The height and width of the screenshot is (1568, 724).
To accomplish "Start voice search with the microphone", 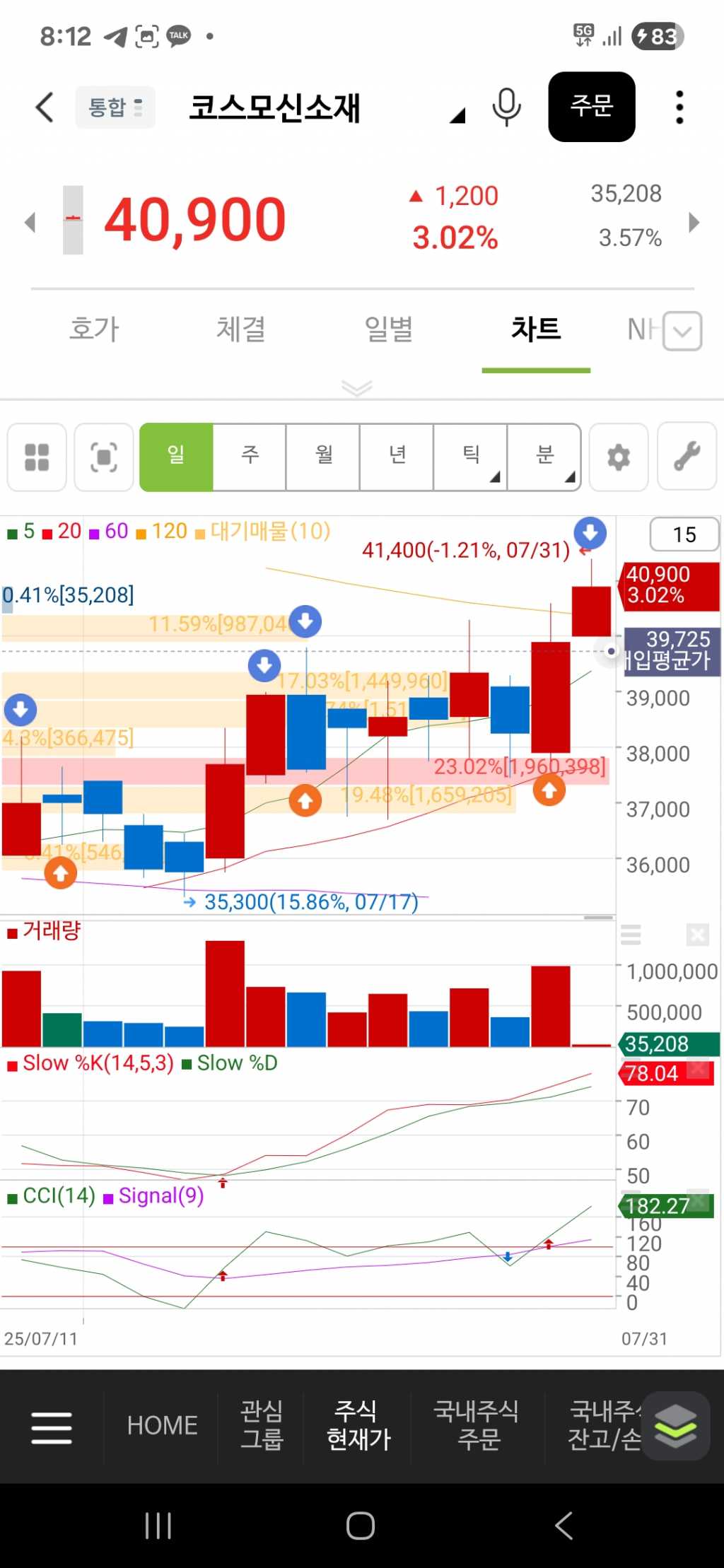I will tap(506, 107).
